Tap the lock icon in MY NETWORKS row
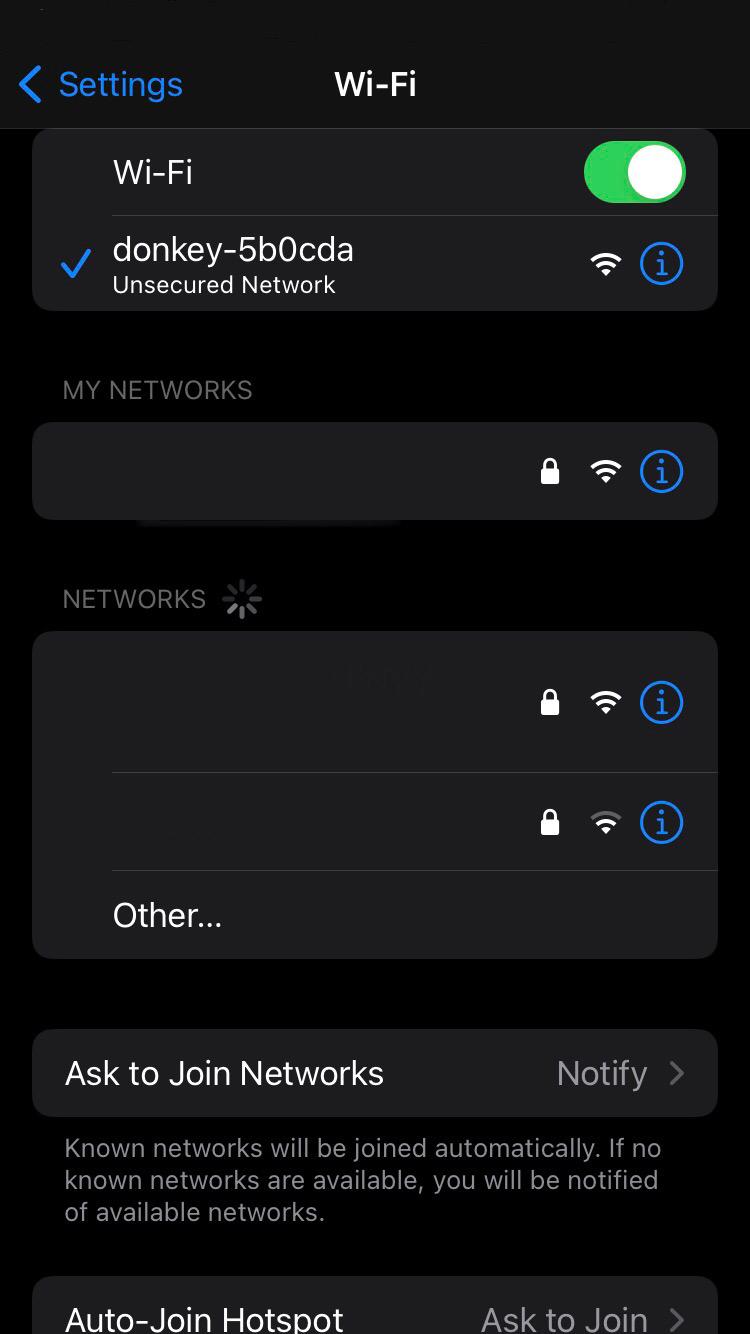750x1334 pixels. (x=550, y=470)
